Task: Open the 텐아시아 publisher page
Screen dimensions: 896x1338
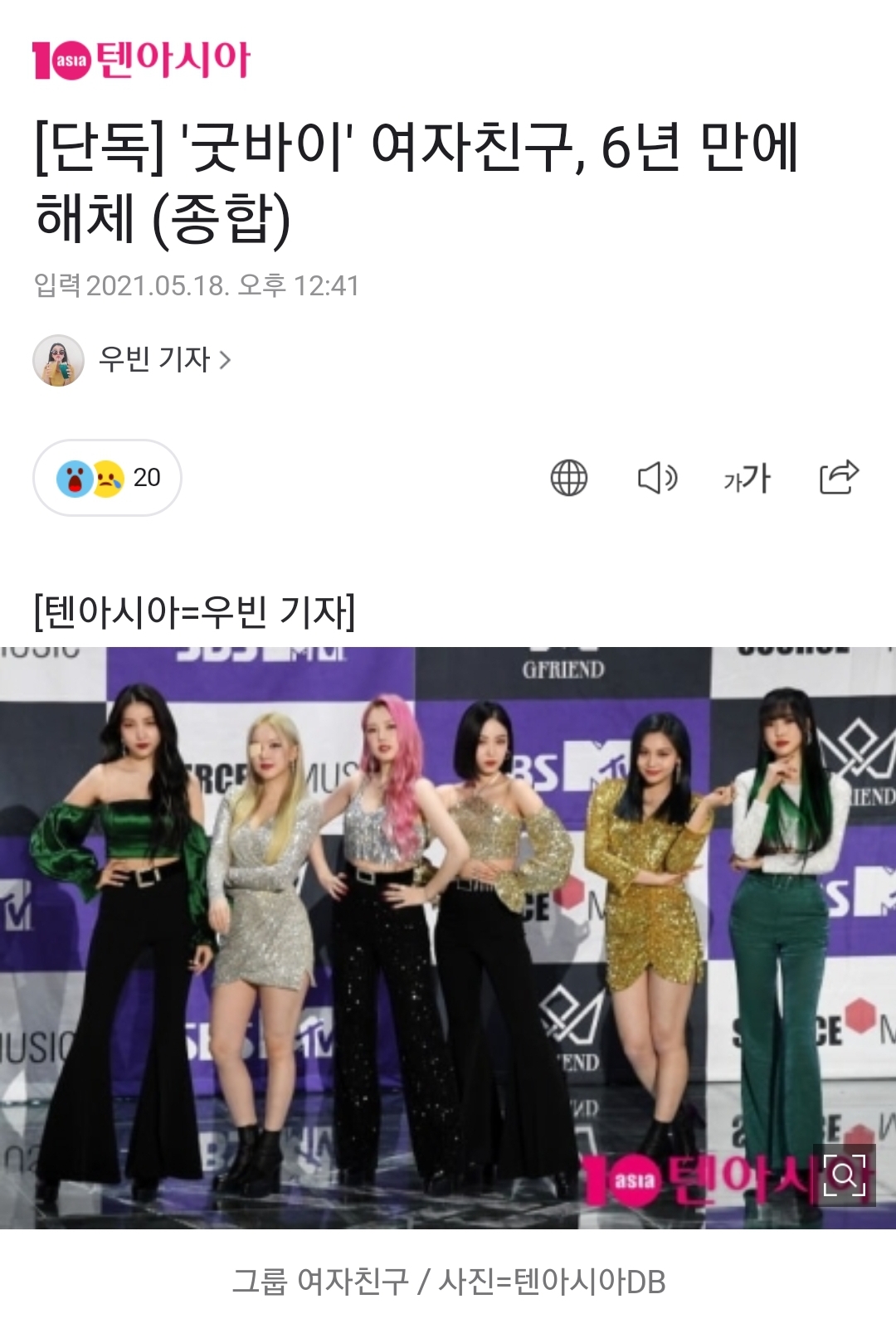Action: 141,61
